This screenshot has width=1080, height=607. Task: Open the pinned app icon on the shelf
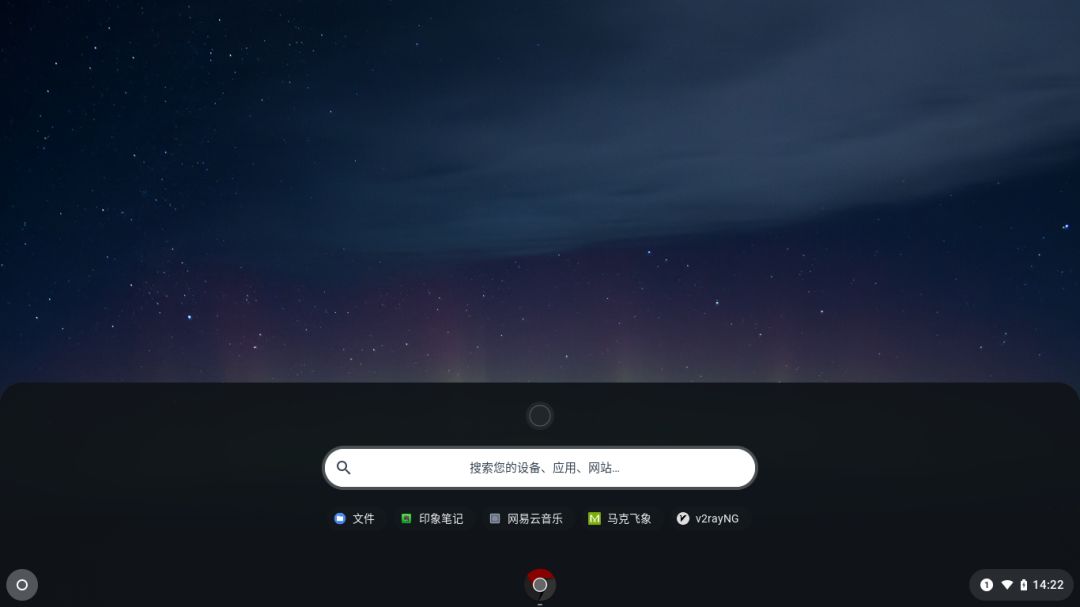pyautogui.click(x=540, y=584)
